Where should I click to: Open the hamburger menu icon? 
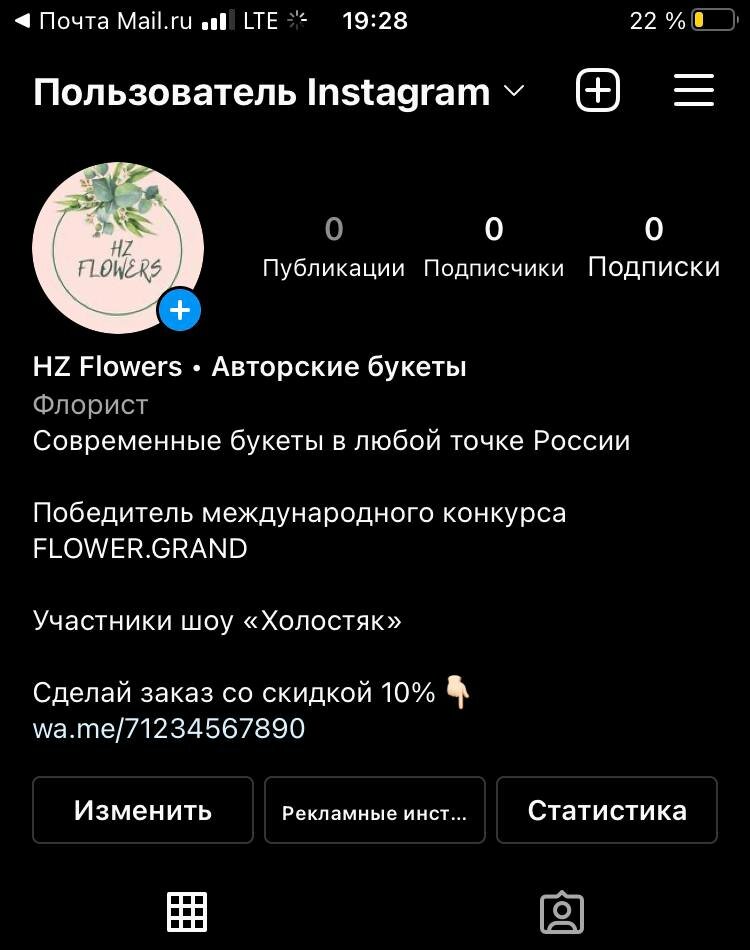coord(693,90)
